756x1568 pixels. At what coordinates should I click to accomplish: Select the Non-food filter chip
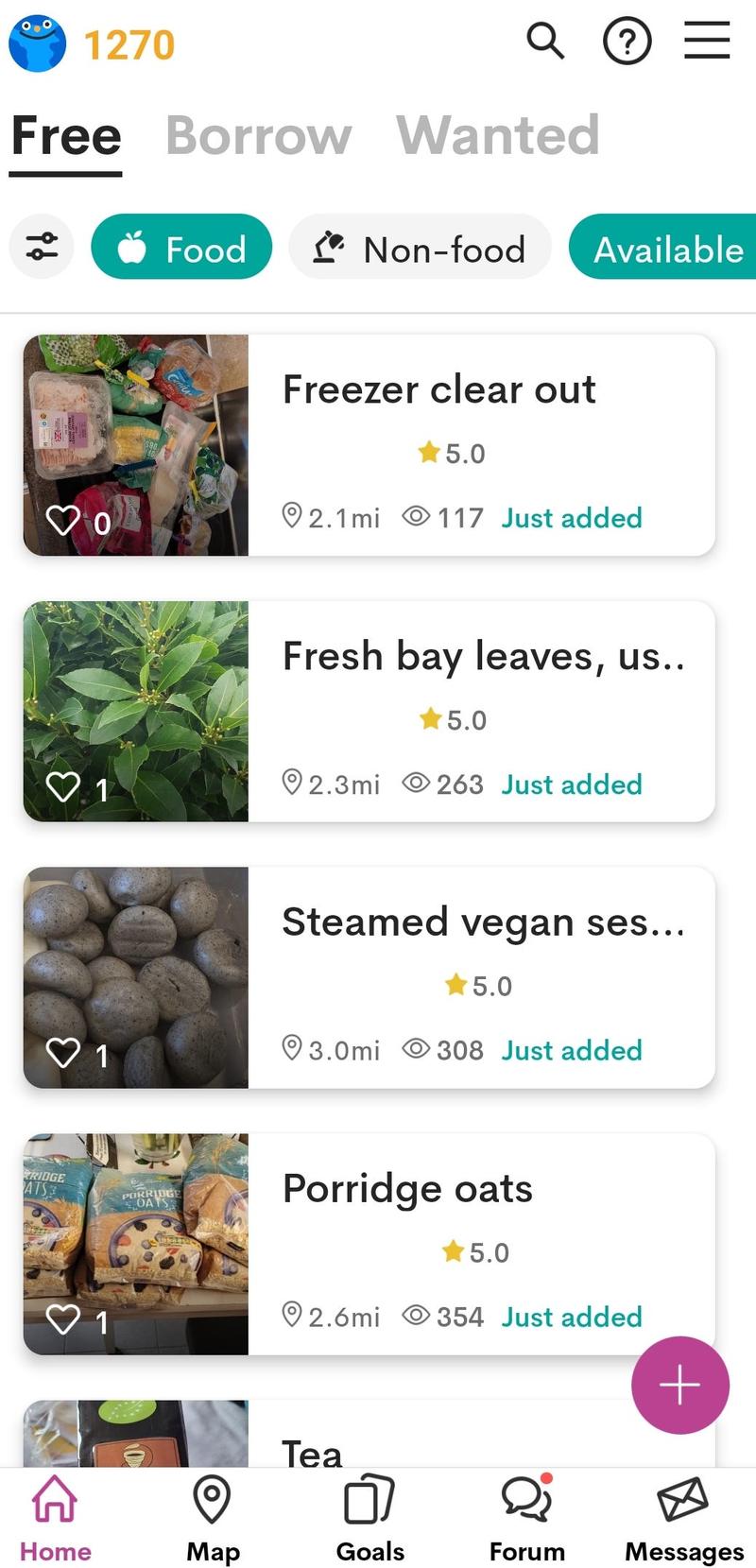(420, 249)
